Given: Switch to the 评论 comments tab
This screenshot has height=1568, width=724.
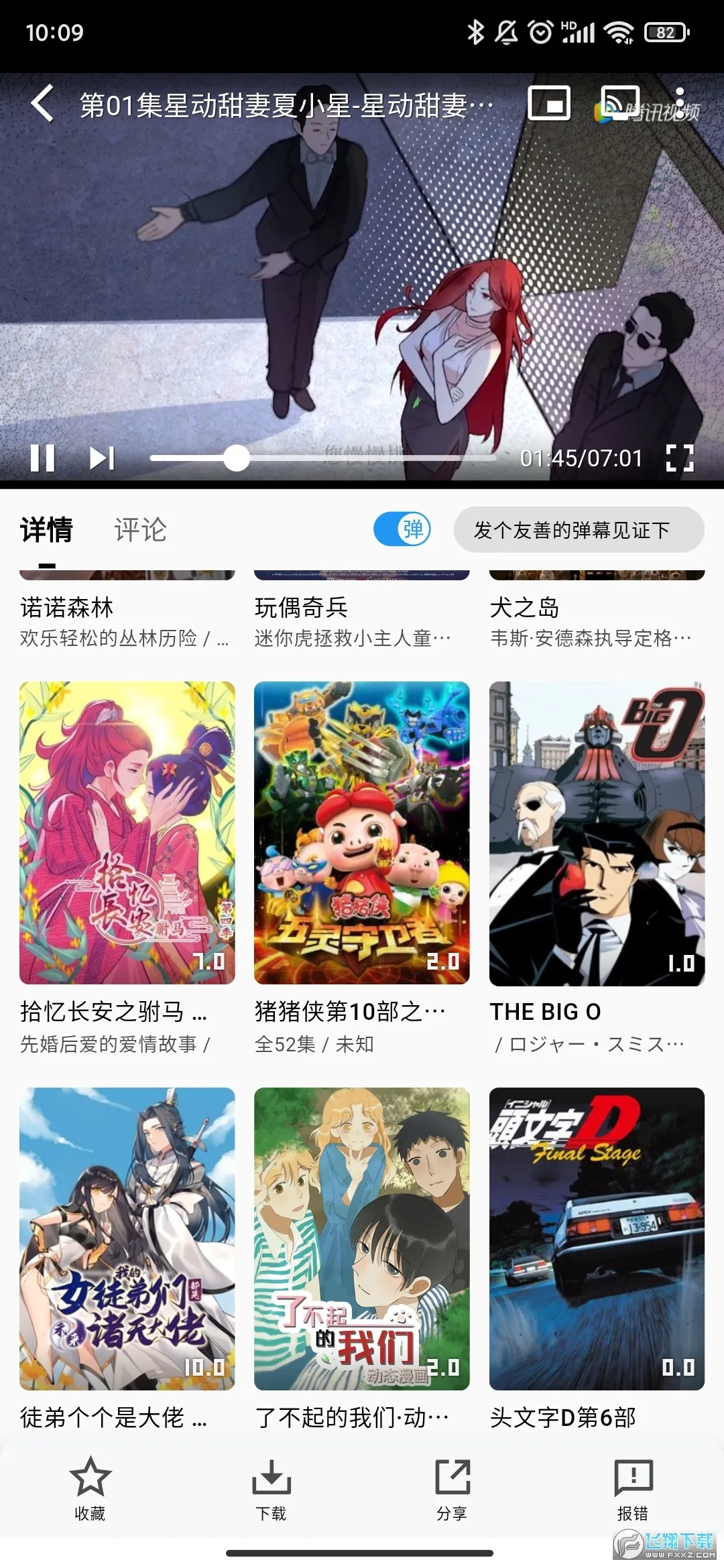Looking at the screenshot, I should click(x=140, y=529).
